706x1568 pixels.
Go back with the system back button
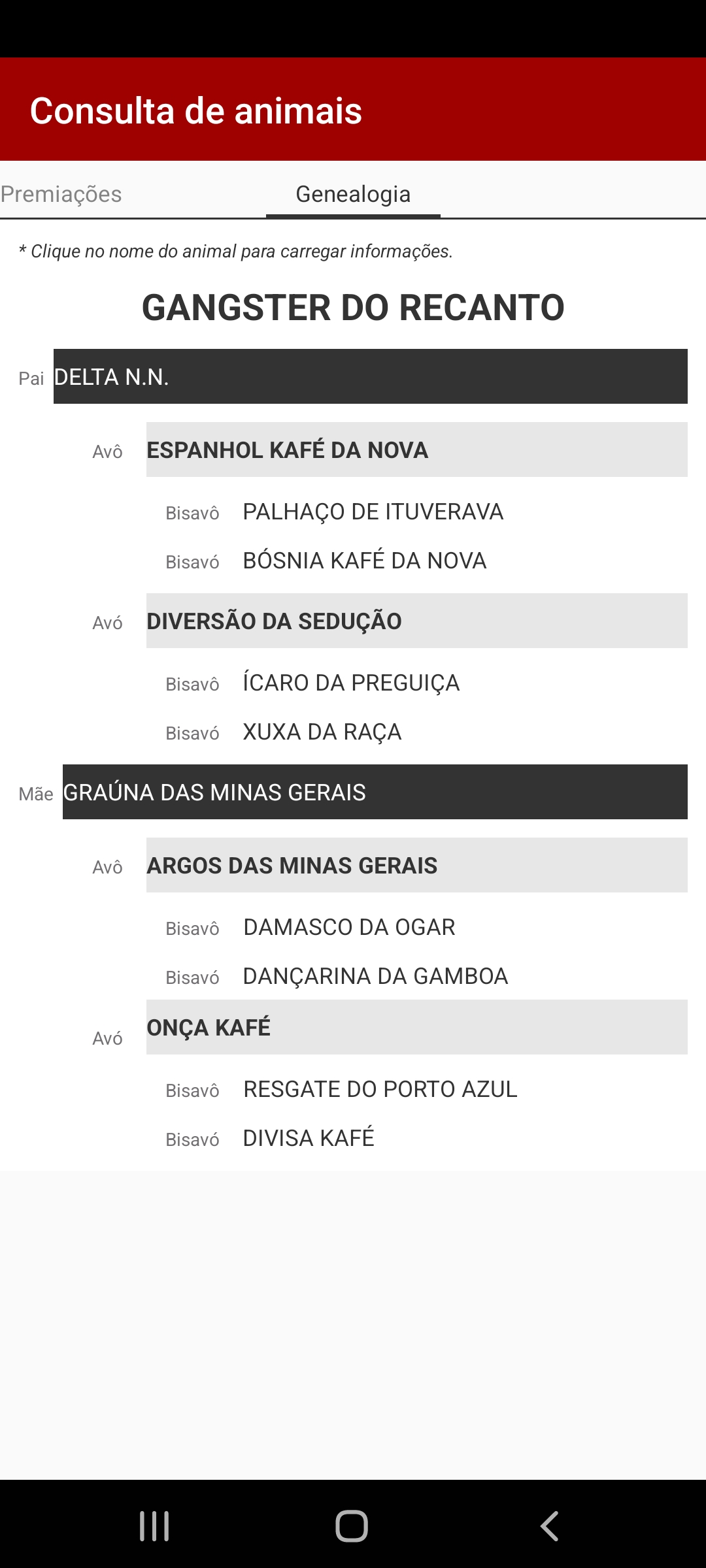coord(549,1526)
